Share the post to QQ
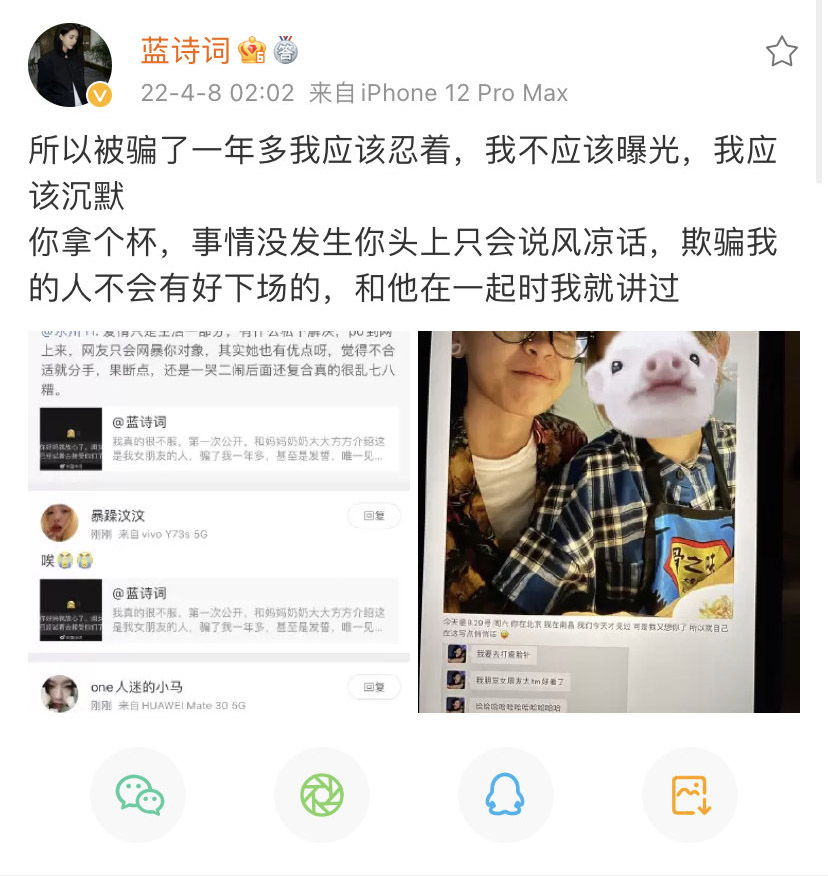This screenshot has height=876, width=828. point(505,795)
